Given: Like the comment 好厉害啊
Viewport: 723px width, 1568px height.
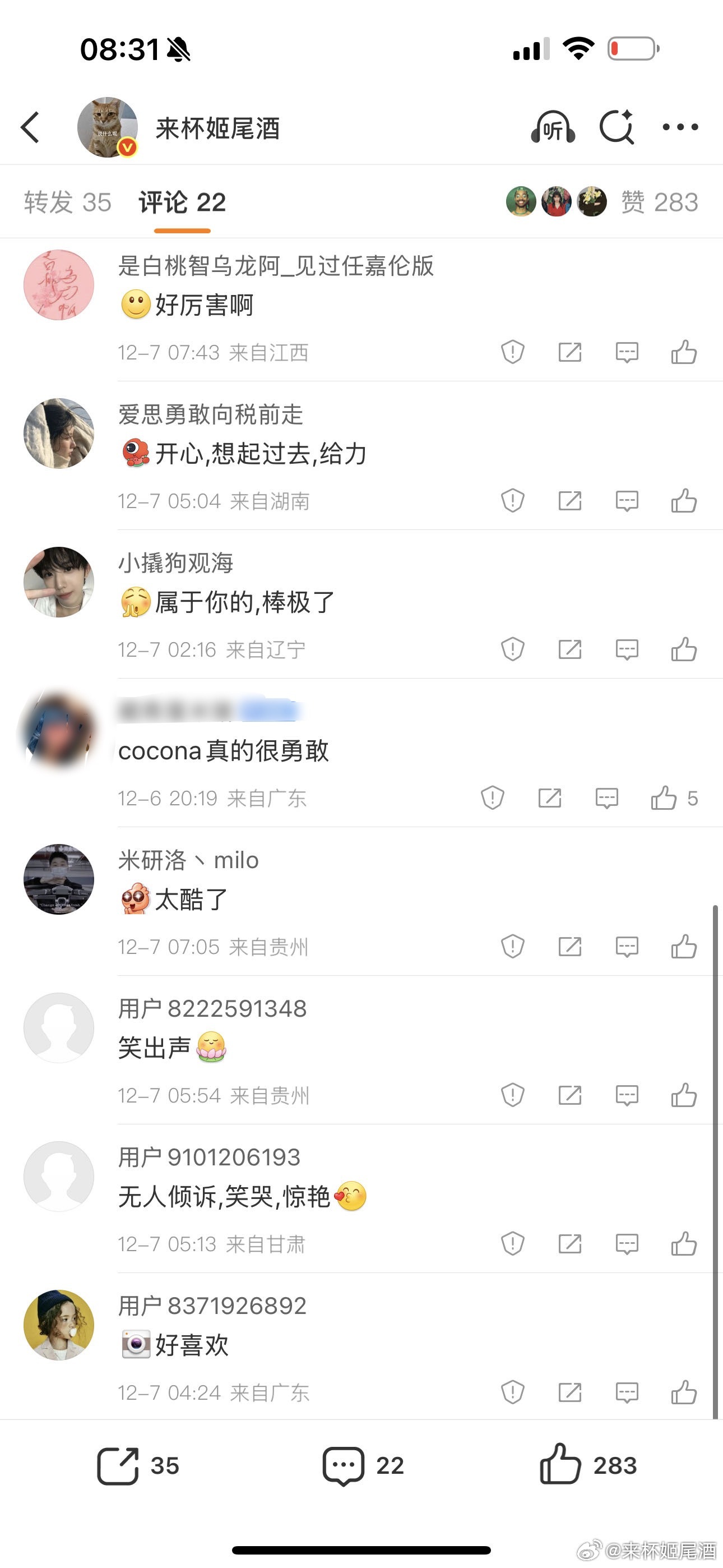Looking at the screenshot, I should click(x=683, y=352).
